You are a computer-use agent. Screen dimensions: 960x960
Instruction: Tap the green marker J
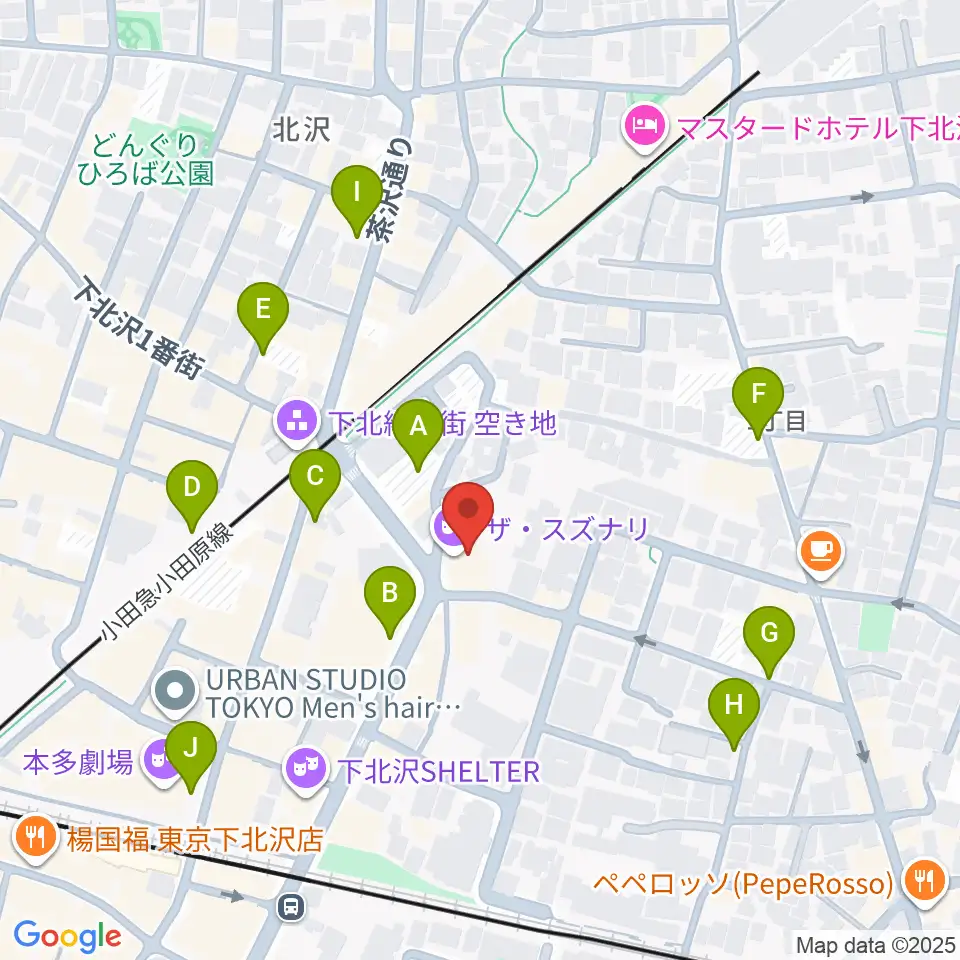[191, 756]
